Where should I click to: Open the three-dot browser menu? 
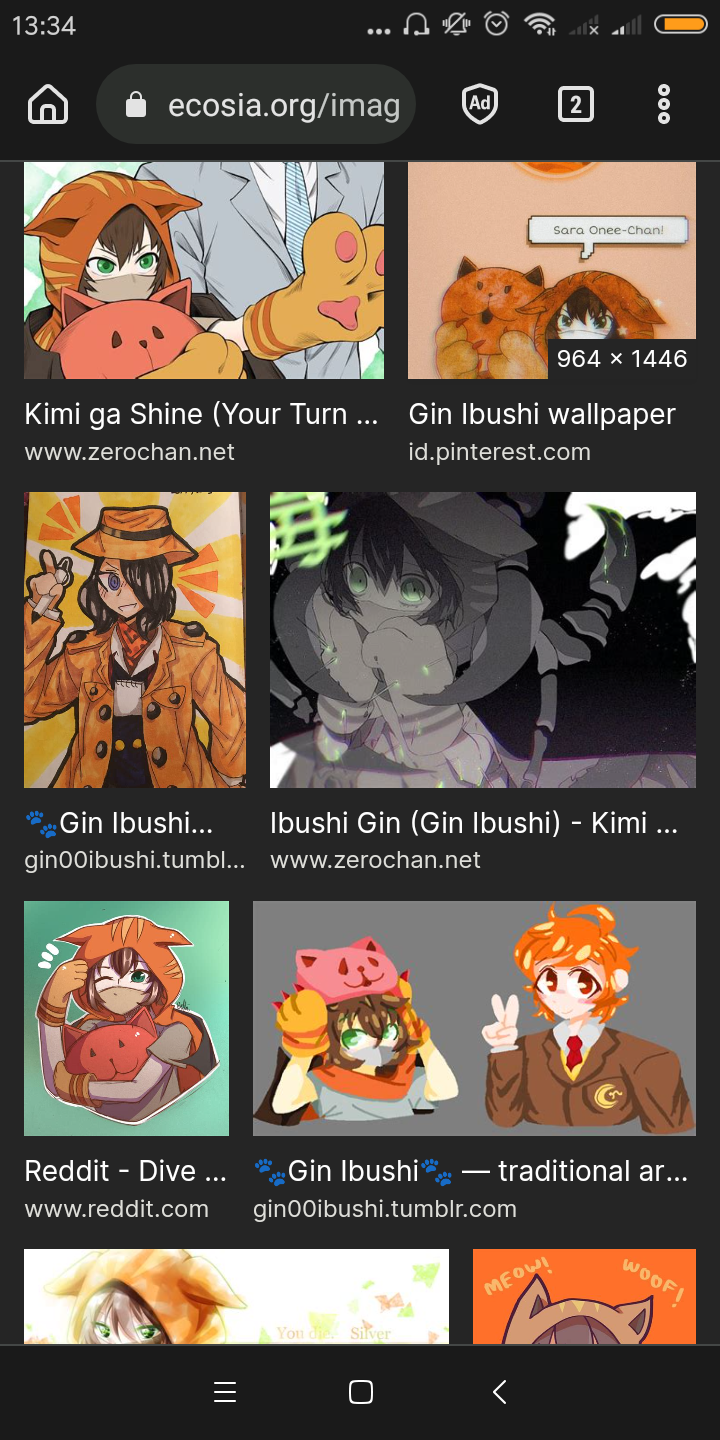tap(663, 104)
